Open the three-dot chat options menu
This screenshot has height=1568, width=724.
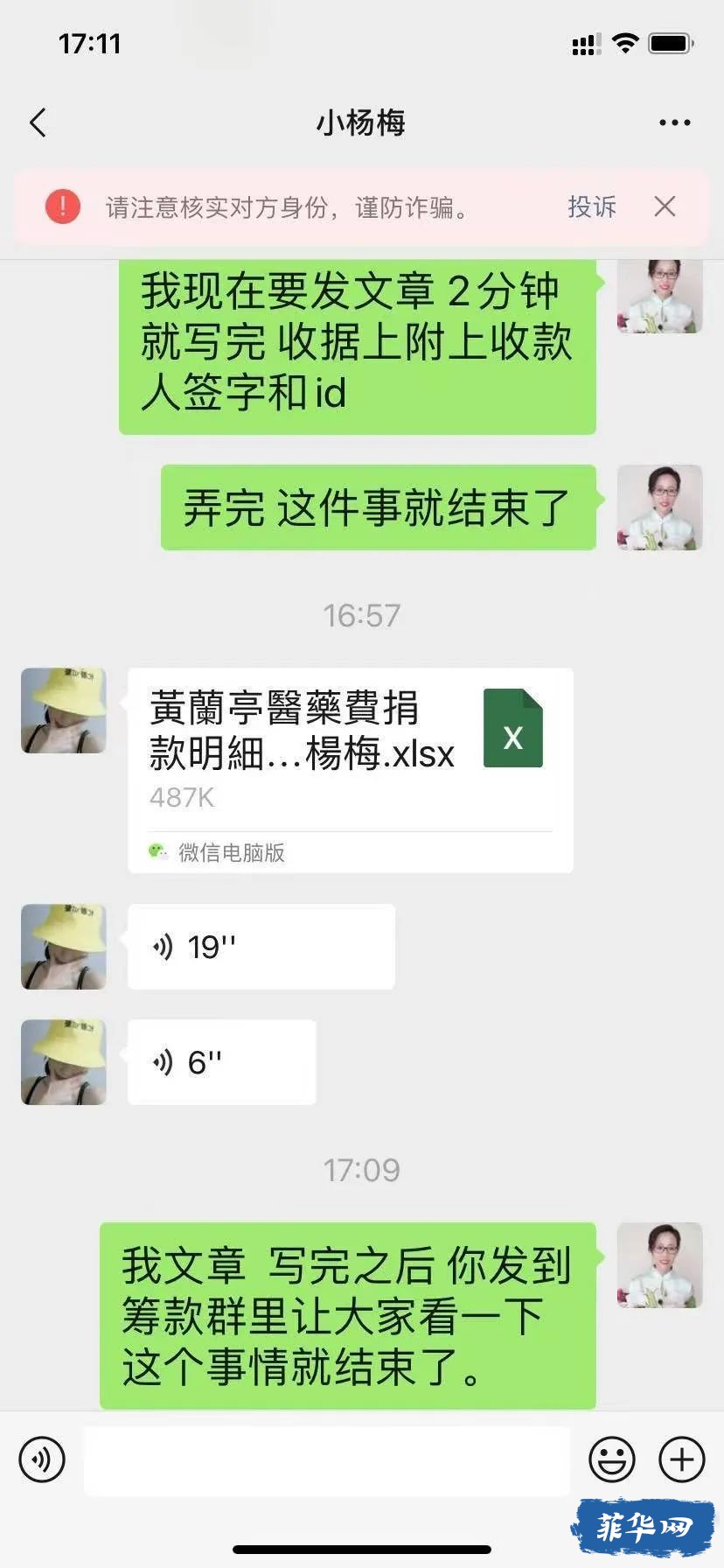click(674, 123)
